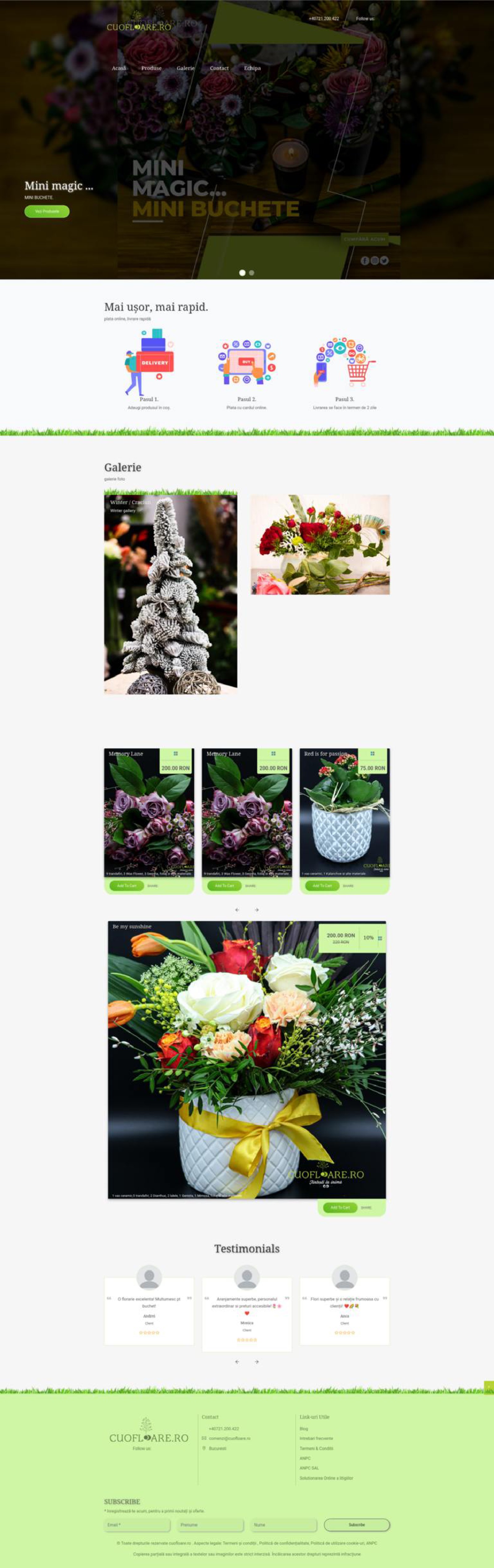The width and height of the screenshot is (494, 1568).
Task: Open the comenzi@cuofloare.ro email link
Action: tap(229, 1438)
